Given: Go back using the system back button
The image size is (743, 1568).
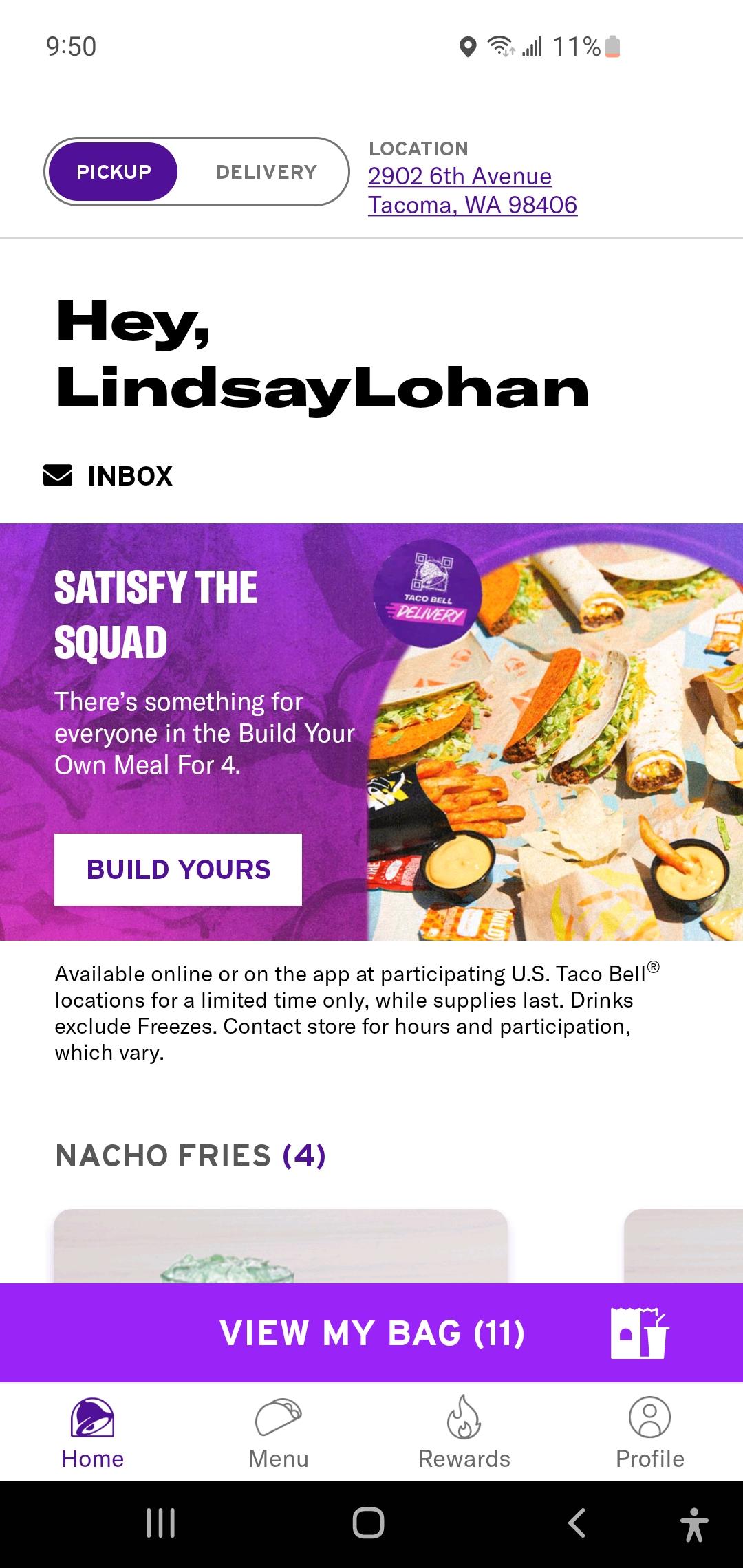Looking at the screenshot, I should point(577,1523).
